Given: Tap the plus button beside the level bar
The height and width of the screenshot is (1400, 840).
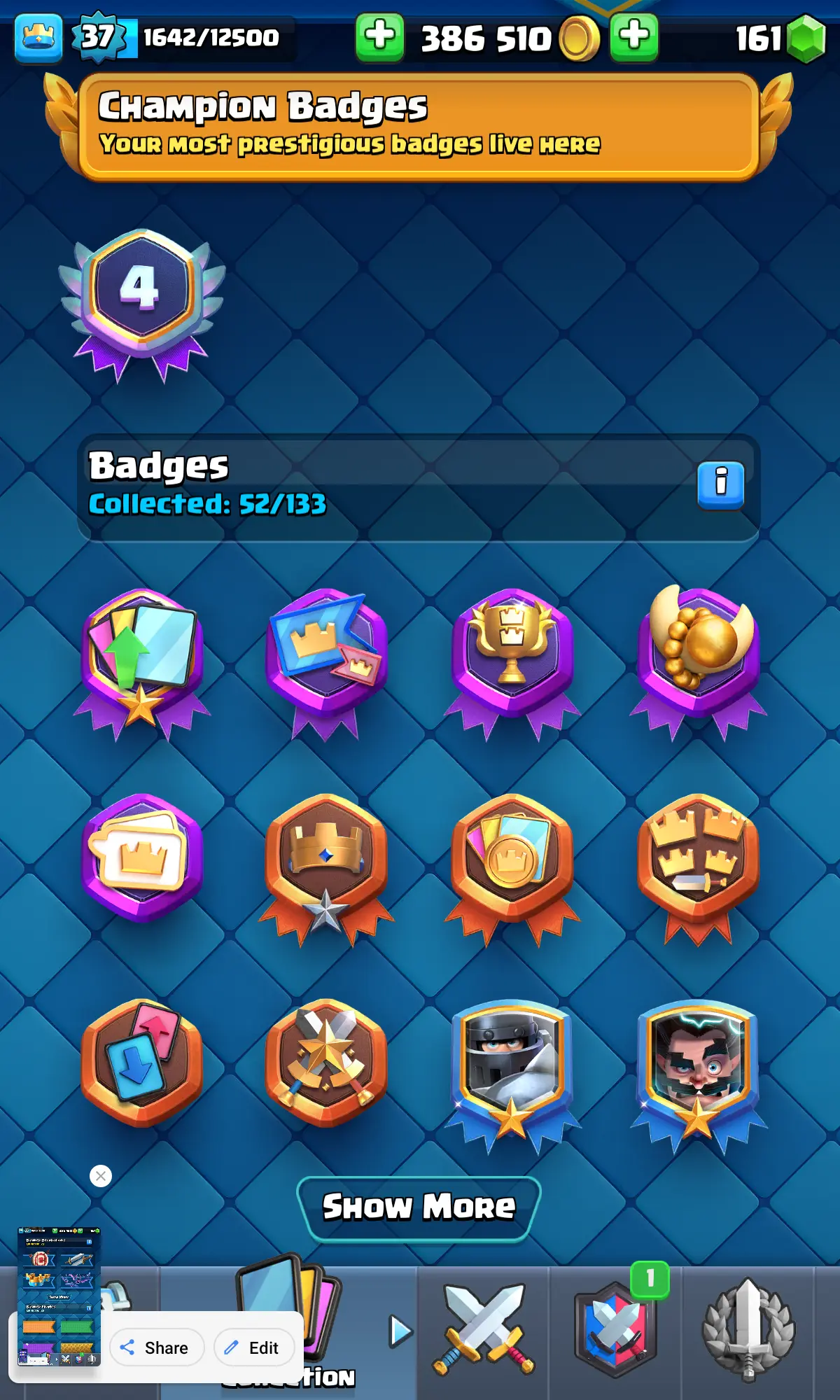Looking at the screenshot, I should coord(379,37).
